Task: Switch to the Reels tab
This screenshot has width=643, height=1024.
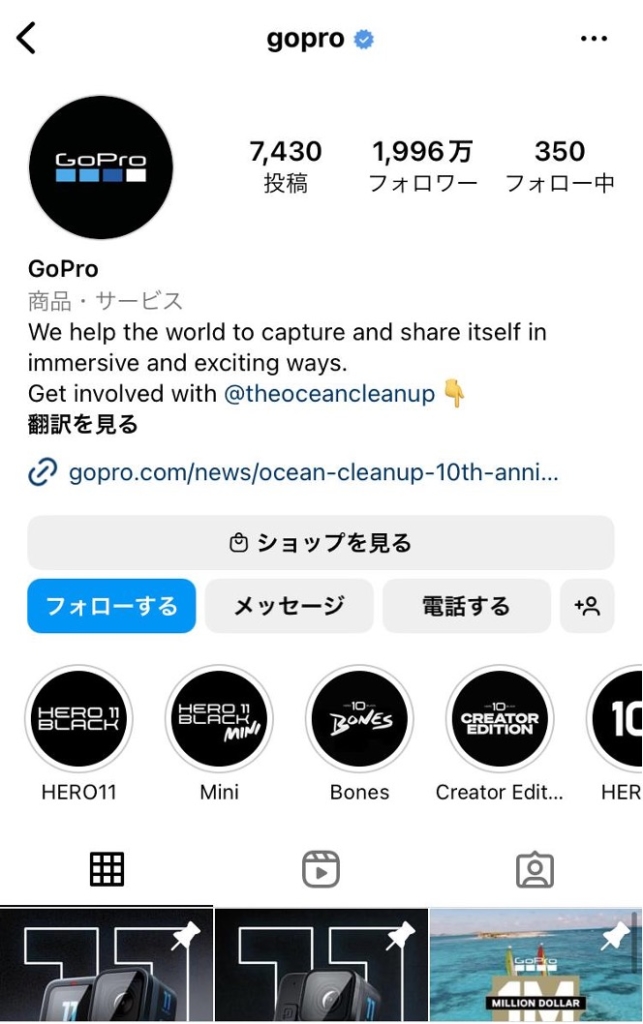Action: point(321,869)
